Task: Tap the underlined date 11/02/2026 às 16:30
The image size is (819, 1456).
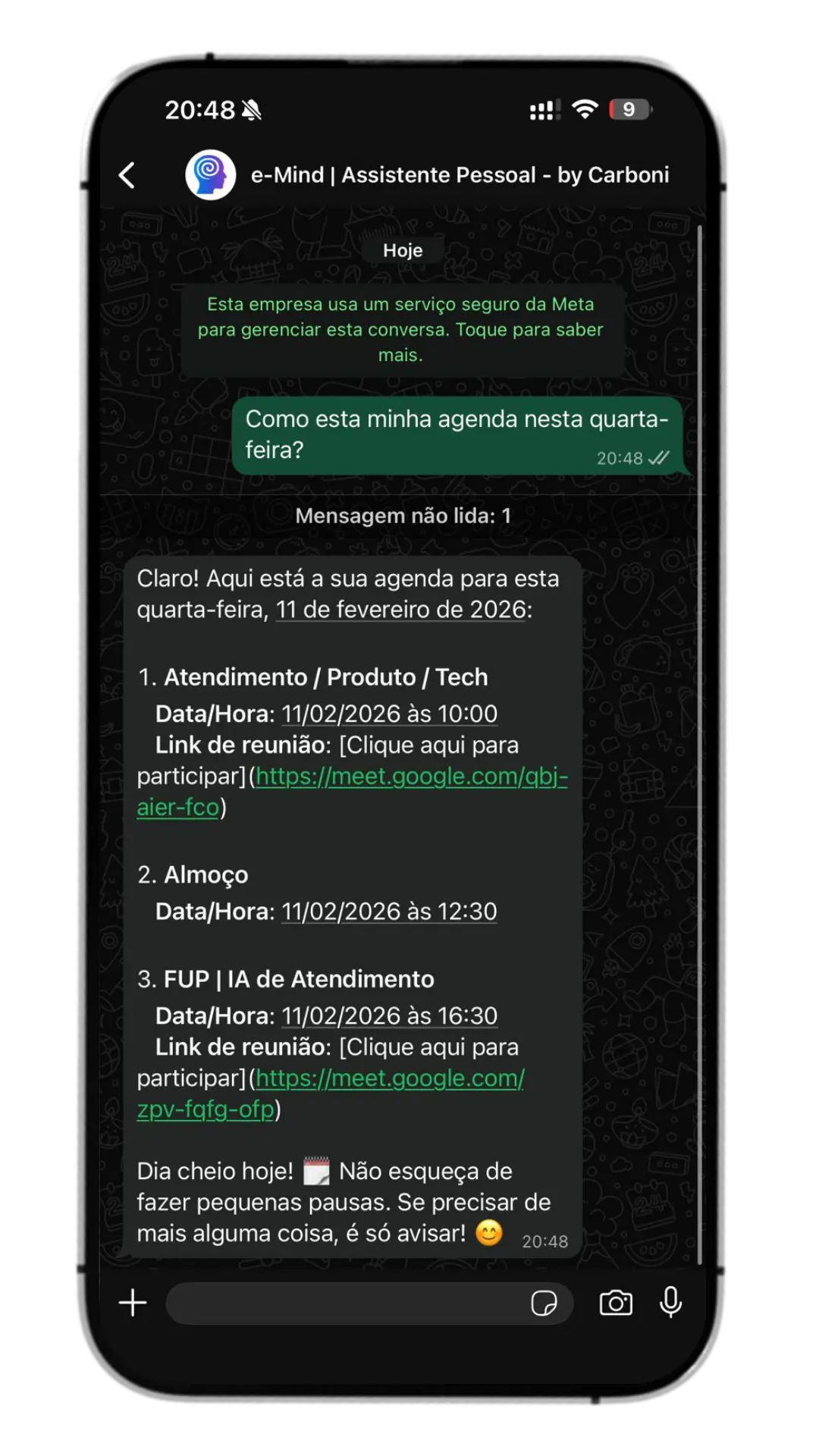Action: (389, 1016)
